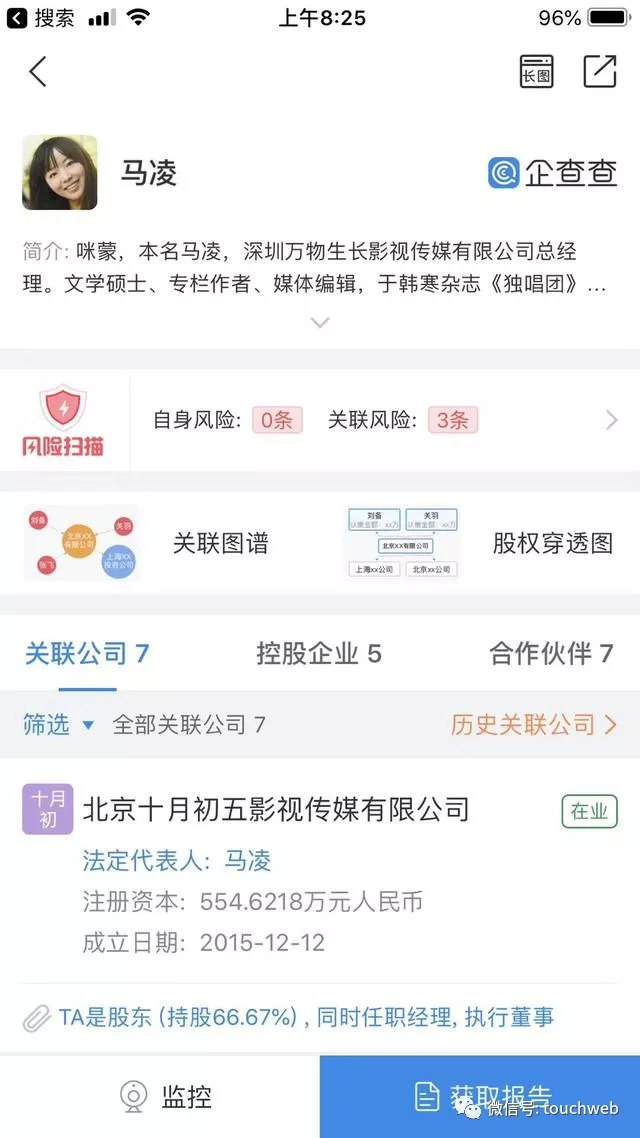640x1138 pixels.
Task: Share this profile page
Action: tap(600, 71)
